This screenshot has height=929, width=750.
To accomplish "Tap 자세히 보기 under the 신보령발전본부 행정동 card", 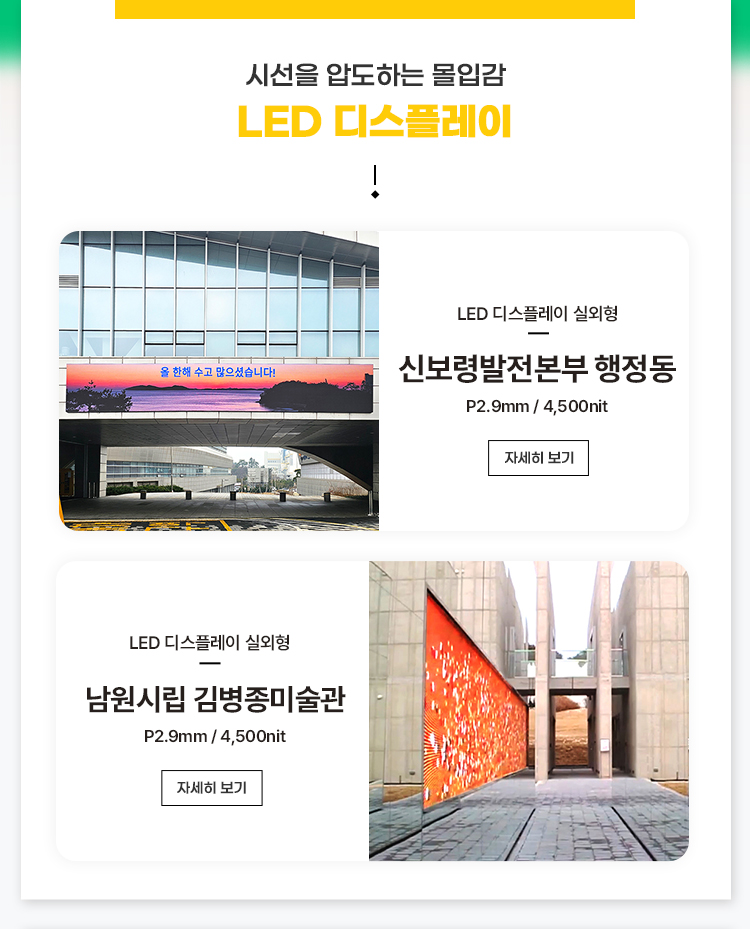I will [x=538, y=458].
